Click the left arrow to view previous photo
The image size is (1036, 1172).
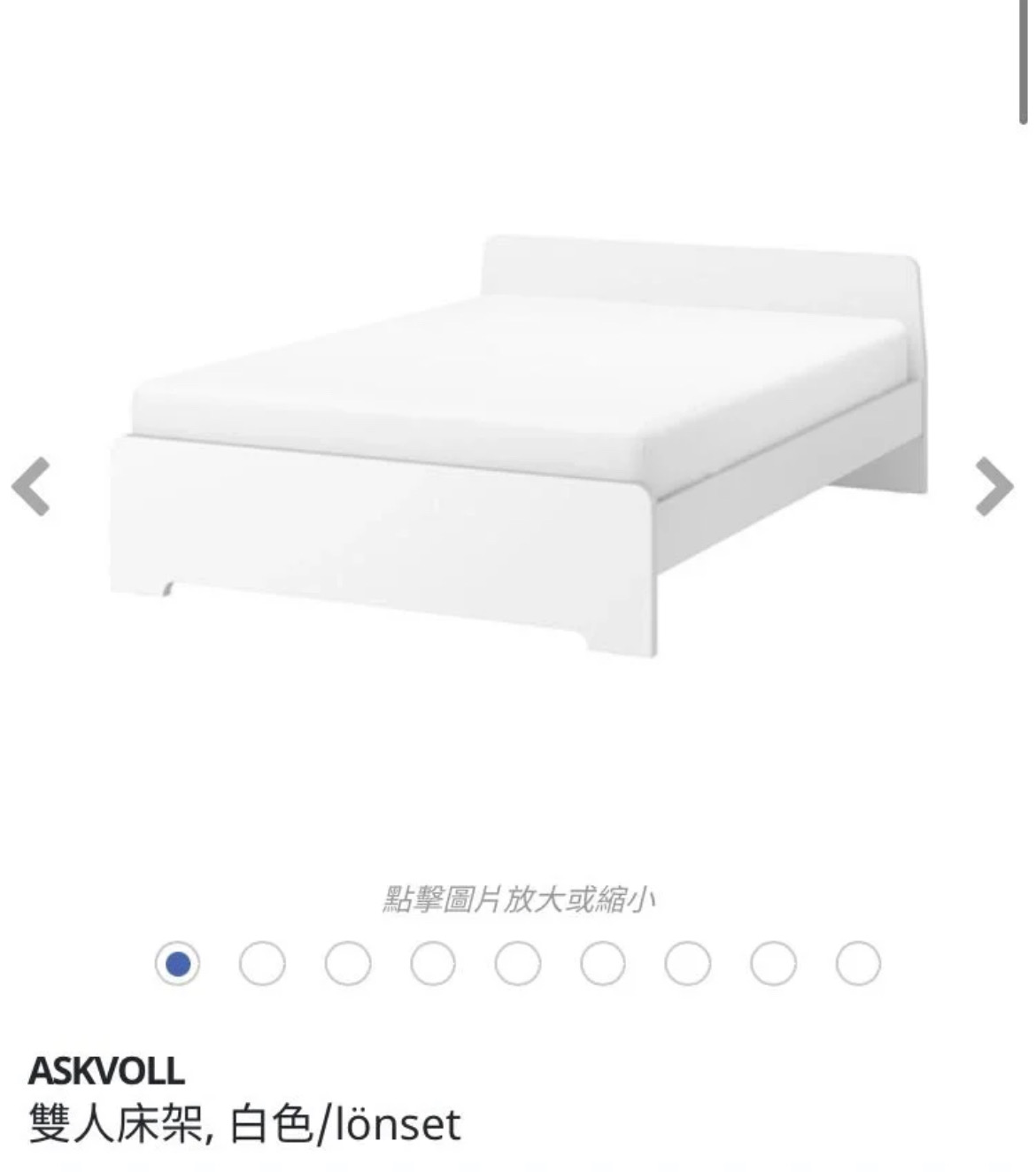point(29,484)
